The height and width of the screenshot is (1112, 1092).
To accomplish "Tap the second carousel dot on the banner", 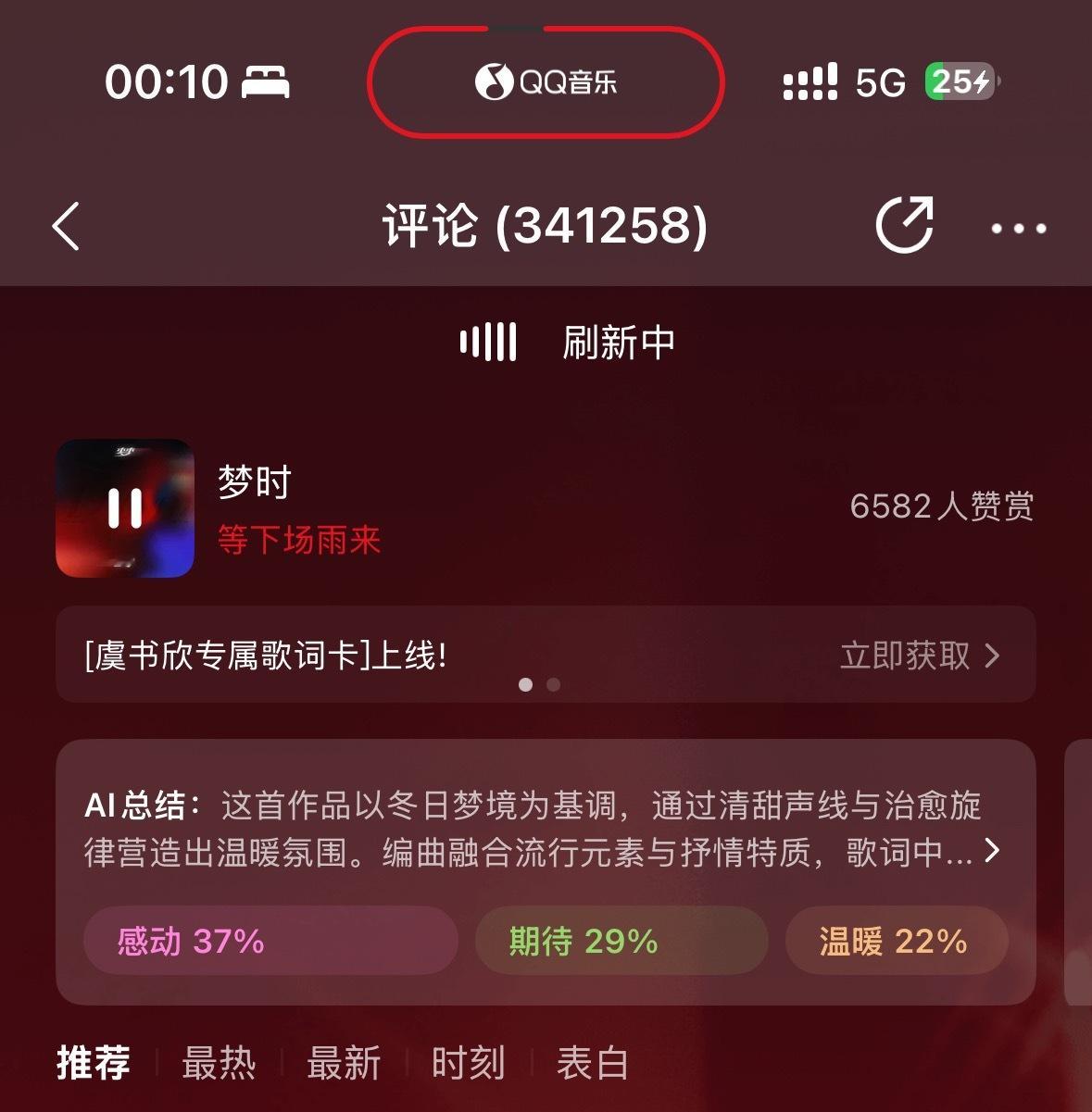I will pyautogui.click(x=554, y=684).
